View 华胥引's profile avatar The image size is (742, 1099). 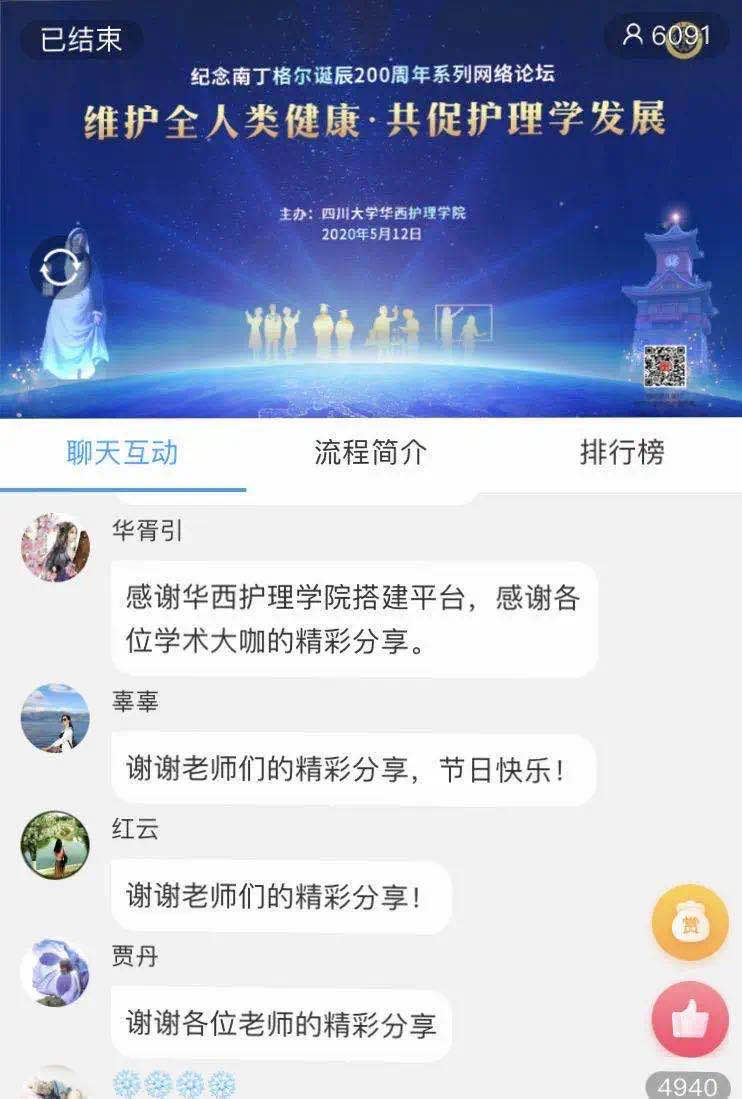55,548
